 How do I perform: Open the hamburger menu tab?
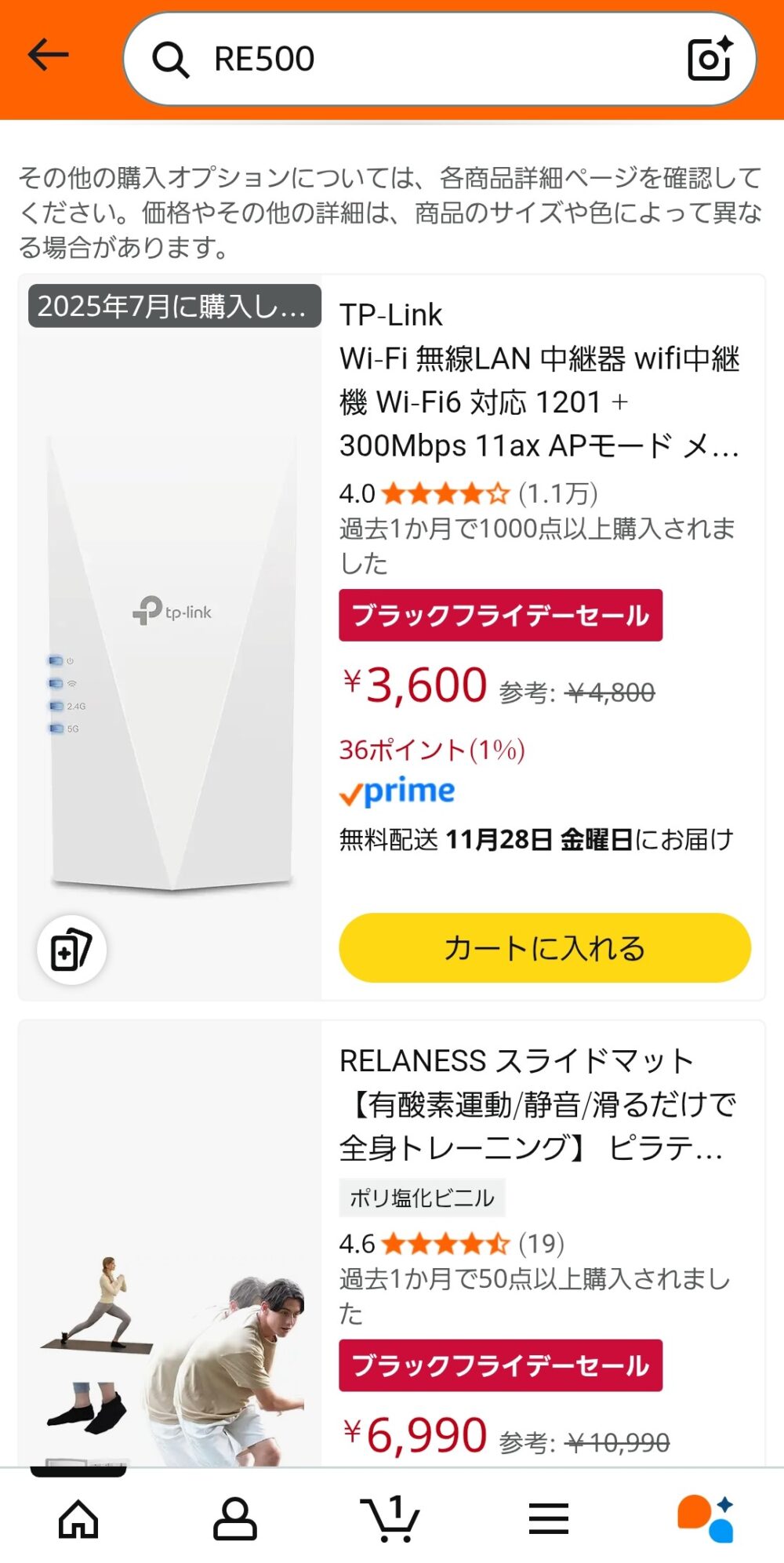point(548,1519)
